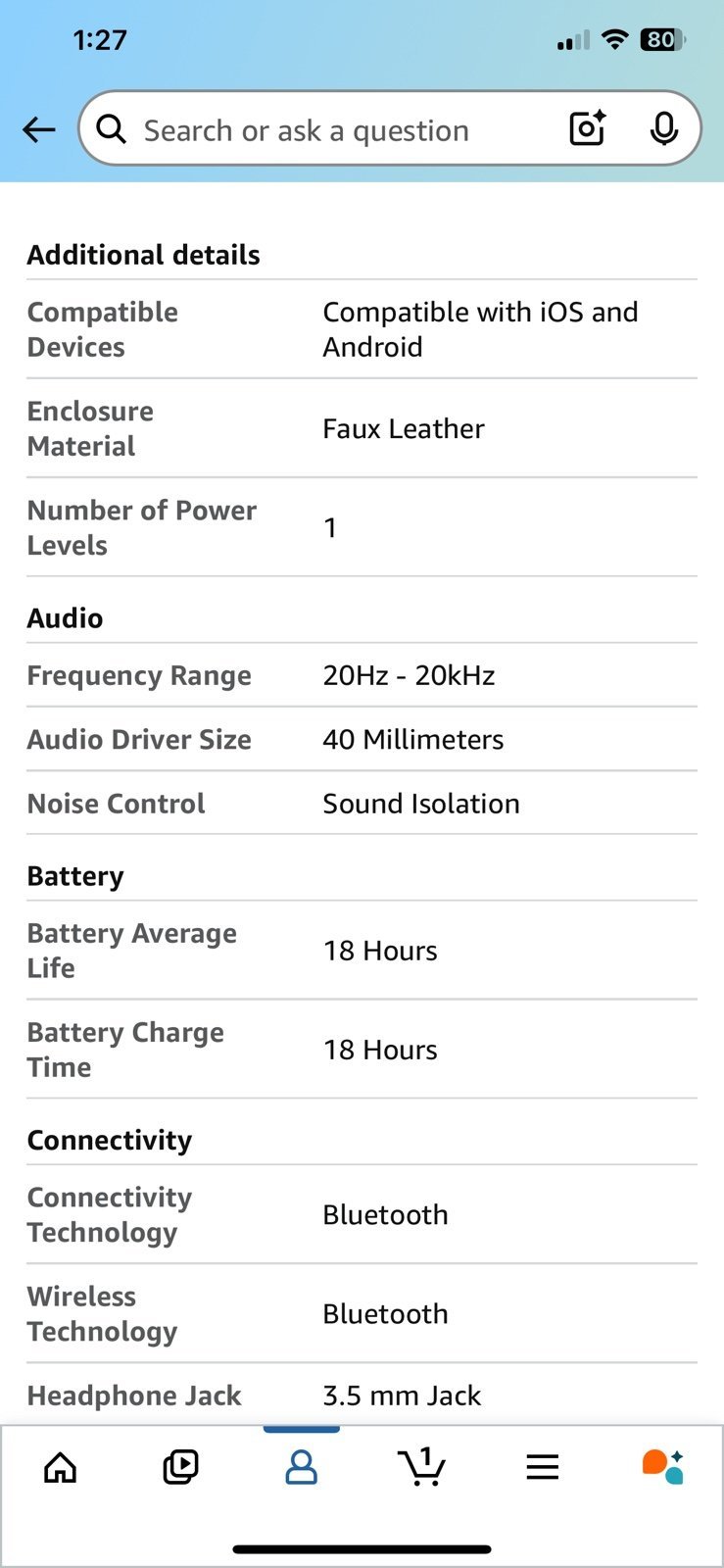Open the video inspire tab
Viewport: 724px width, 1568px height.
point(180,1467)
